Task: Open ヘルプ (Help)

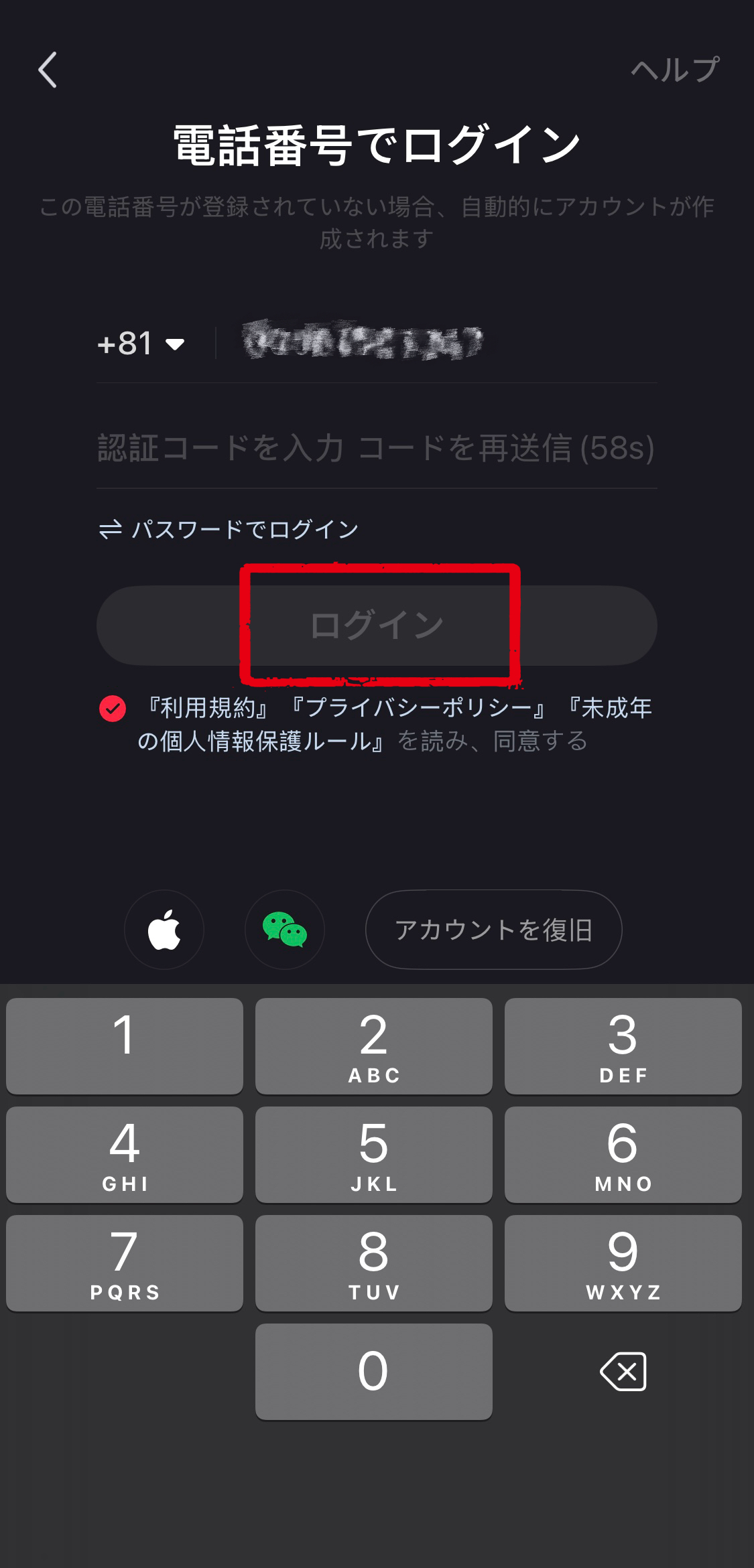Action: pos(675,70)
